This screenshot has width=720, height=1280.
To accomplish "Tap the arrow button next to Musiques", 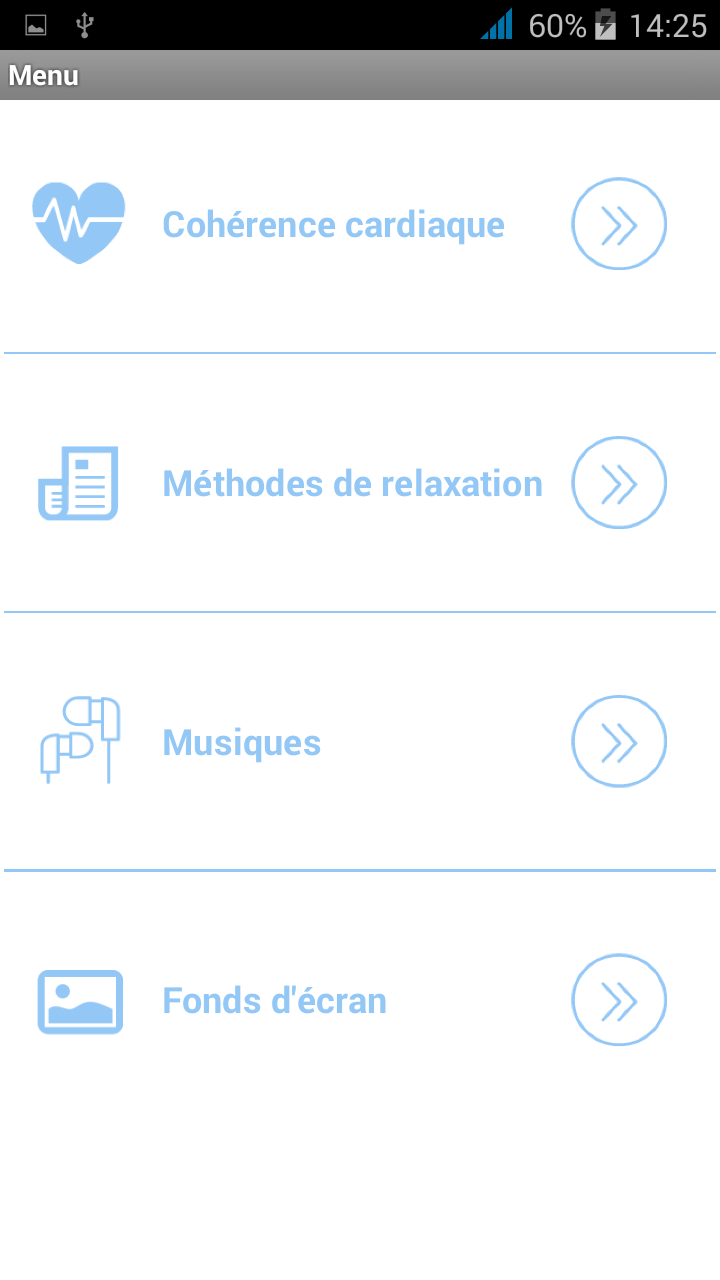I will coord(619,742).
